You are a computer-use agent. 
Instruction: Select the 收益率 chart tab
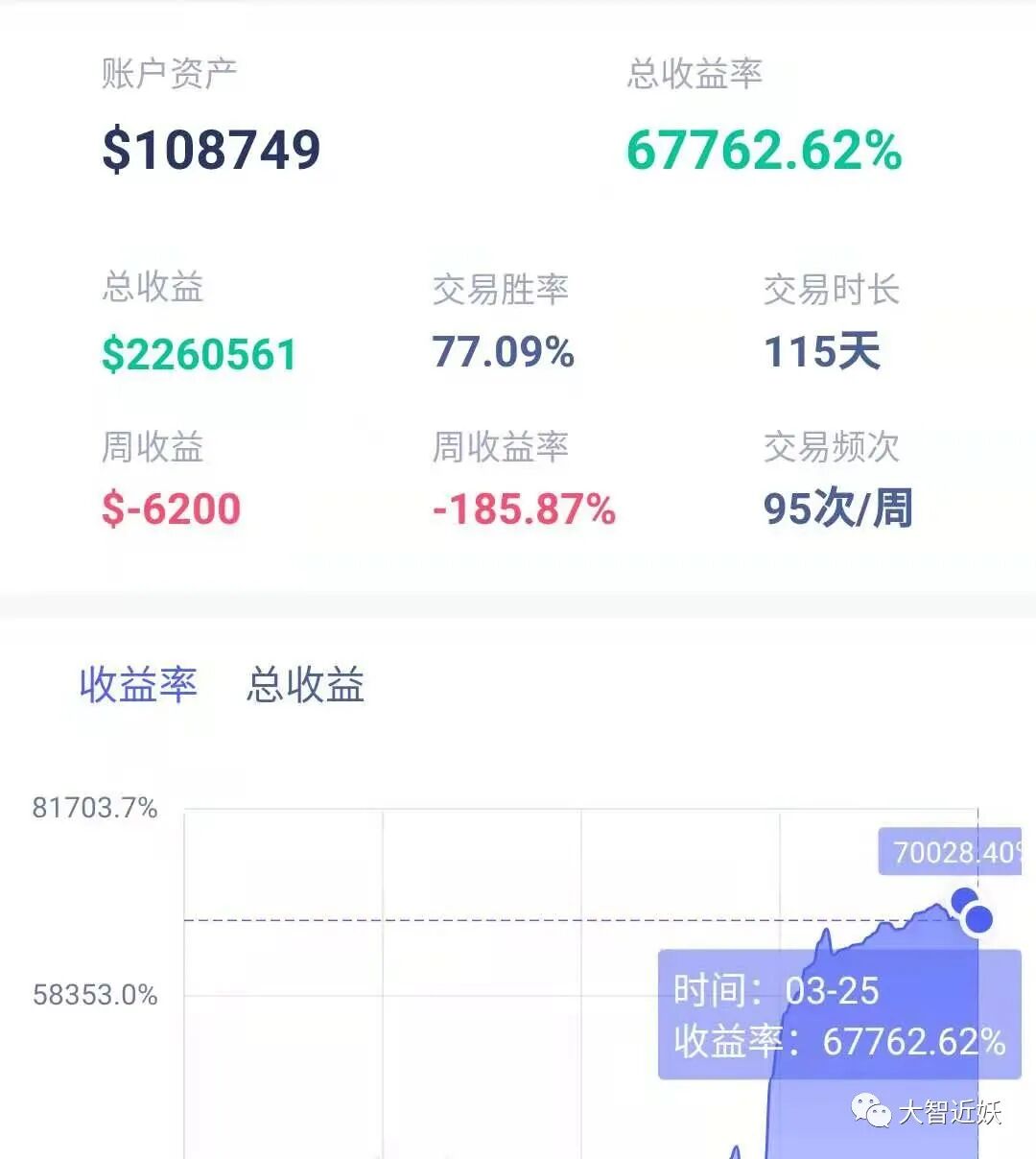click(138, 685)
